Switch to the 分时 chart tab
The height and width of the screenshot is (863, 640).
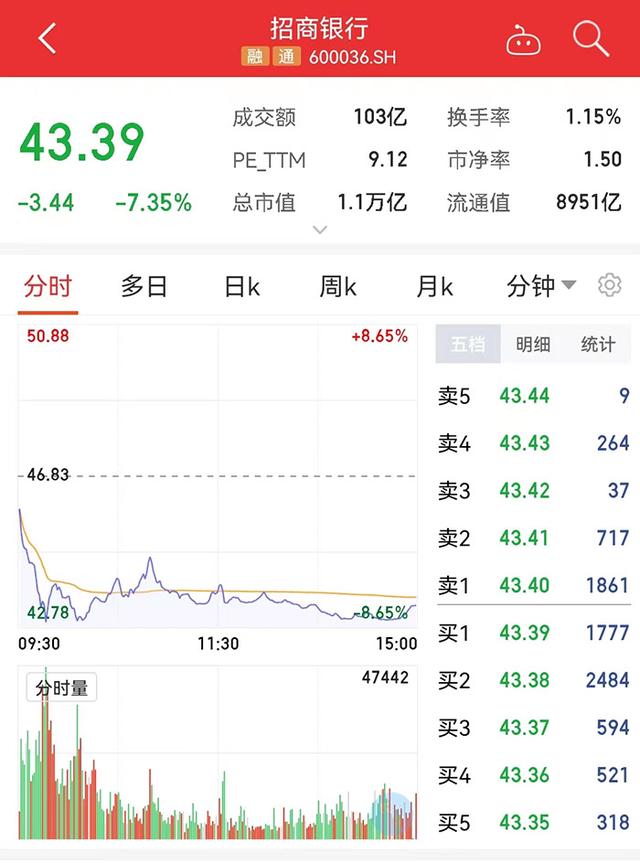(48, 287)
